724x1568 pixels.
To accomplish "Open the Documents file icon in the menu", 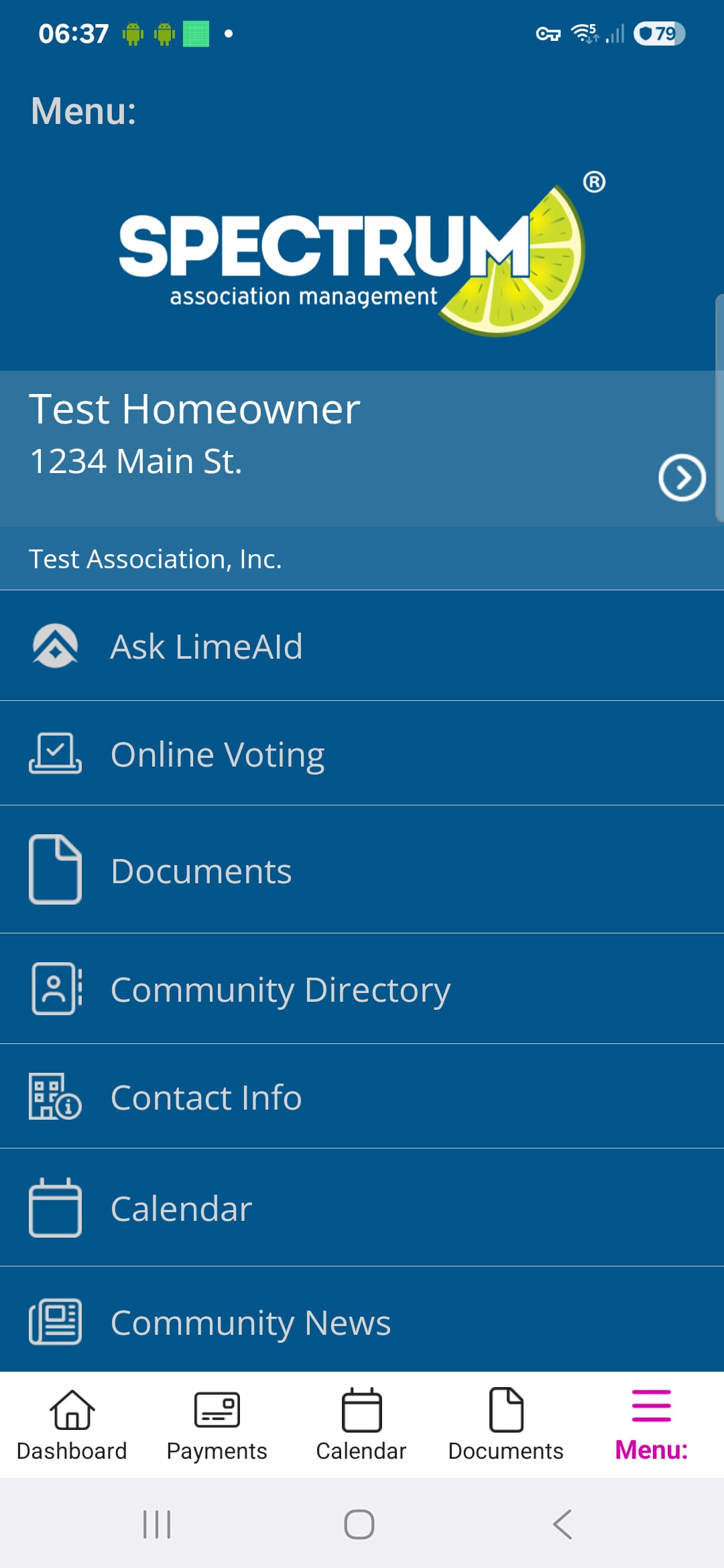I will click(x=56, y=870).
